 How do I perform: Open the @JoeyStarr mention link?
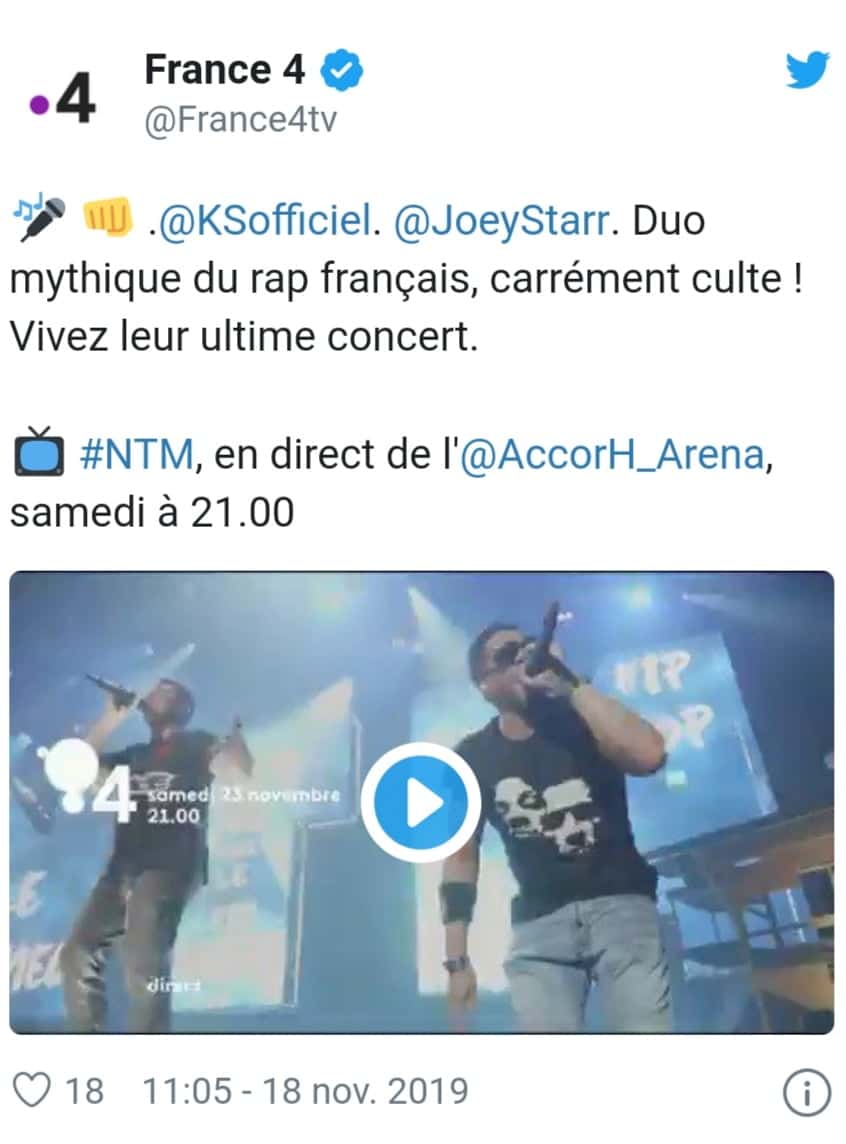click(x=501, y=222)
